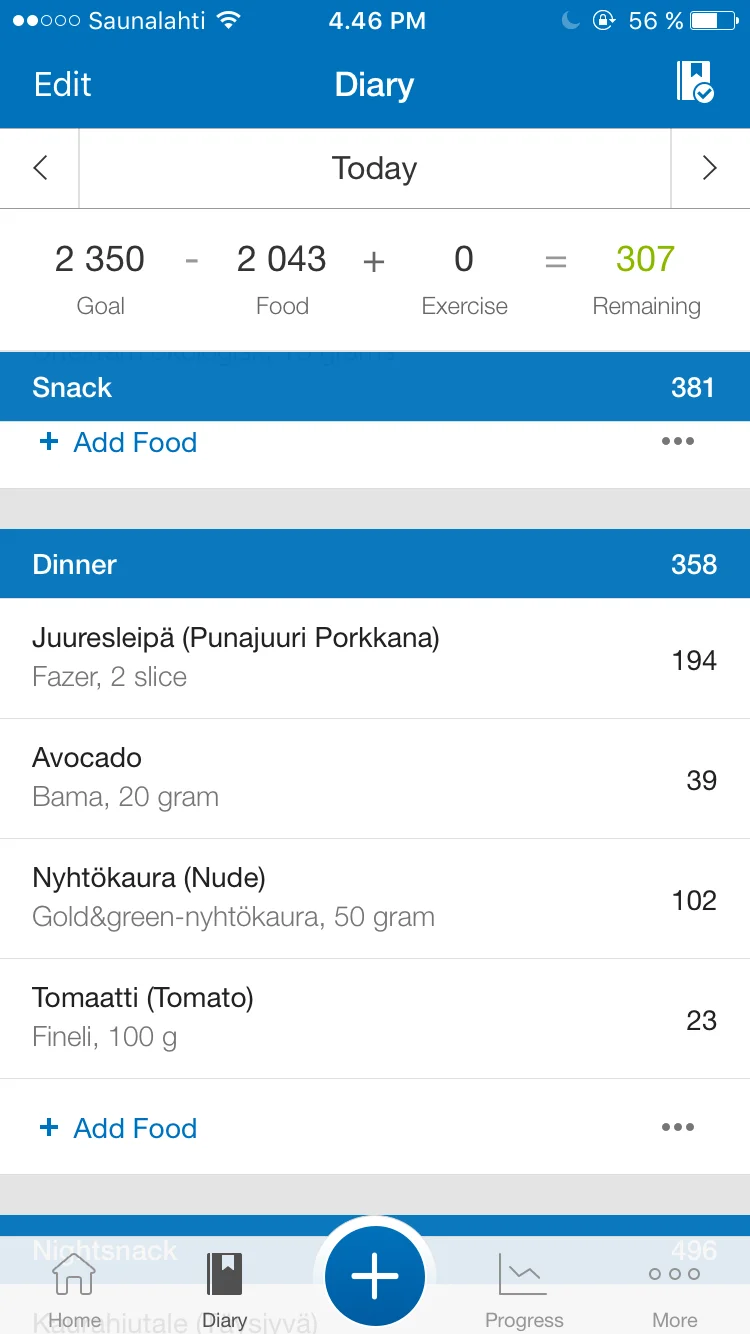
Task: Go to the previous day
Action: click(40, 168)
